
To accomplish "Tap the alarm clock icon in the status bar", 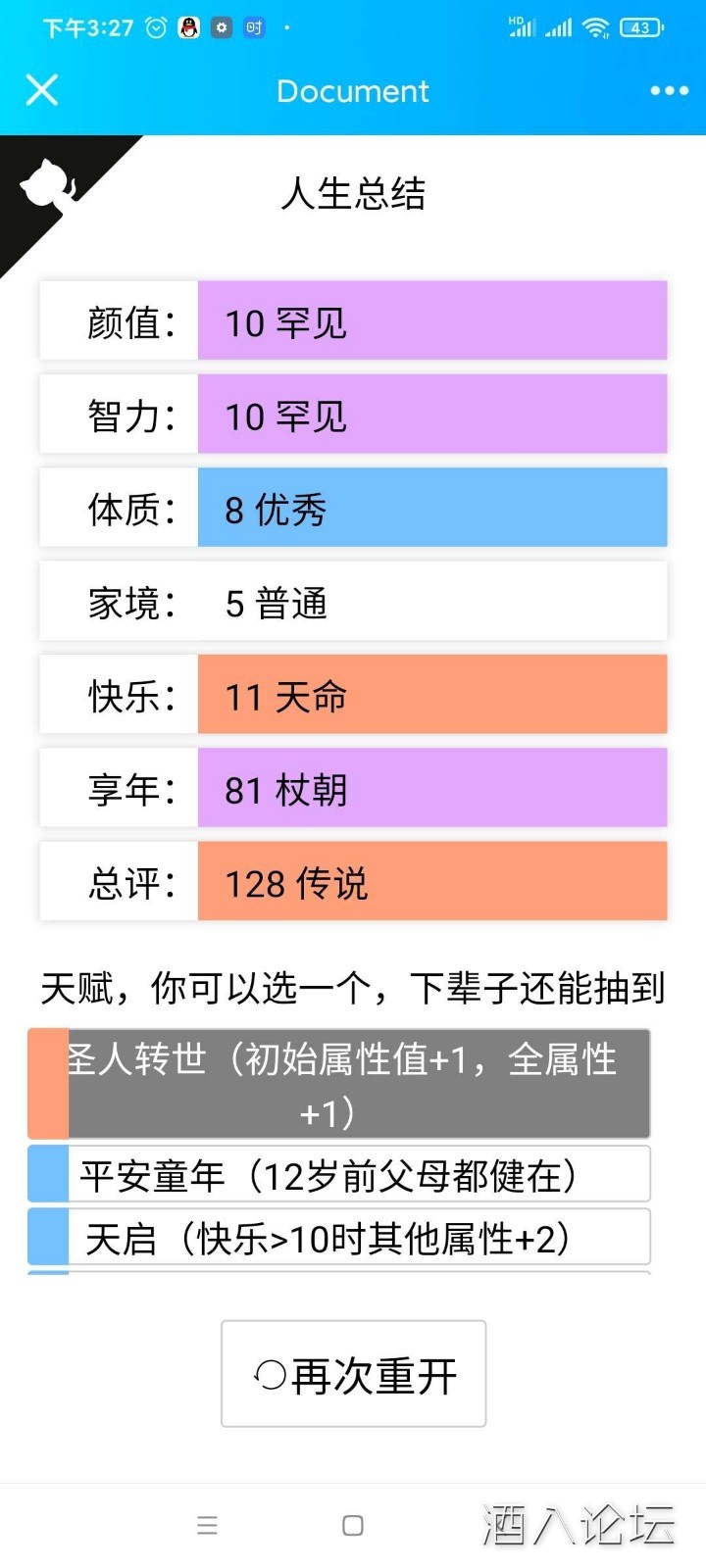I will (x=154, y=27).
